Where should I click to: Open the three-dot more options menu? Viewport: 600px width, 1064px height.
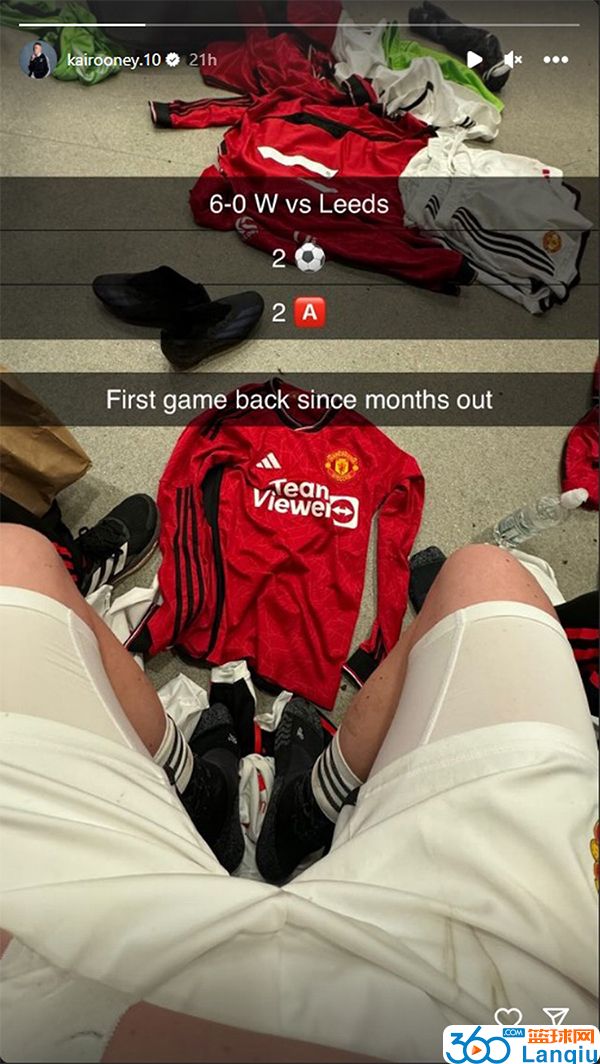coord(552,59)
